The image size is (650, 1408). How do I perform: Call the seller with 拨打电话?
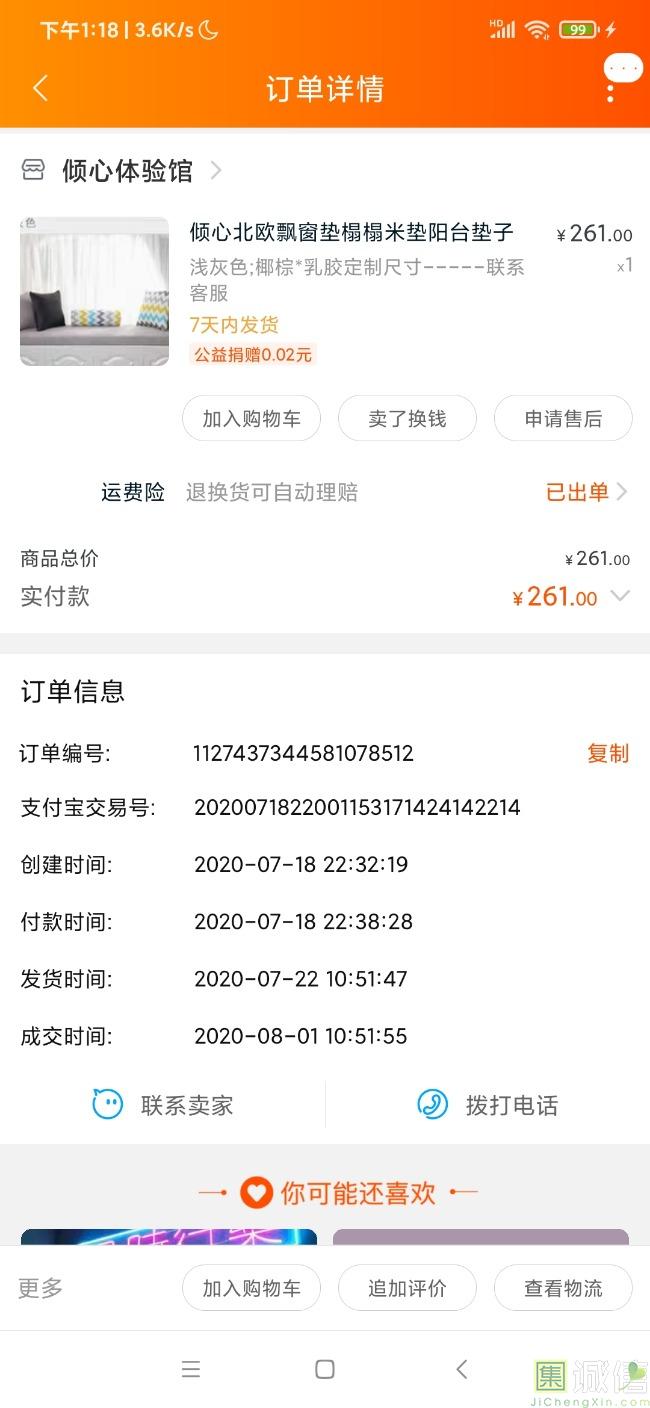pyautogui.click(x=488, y=1105)
